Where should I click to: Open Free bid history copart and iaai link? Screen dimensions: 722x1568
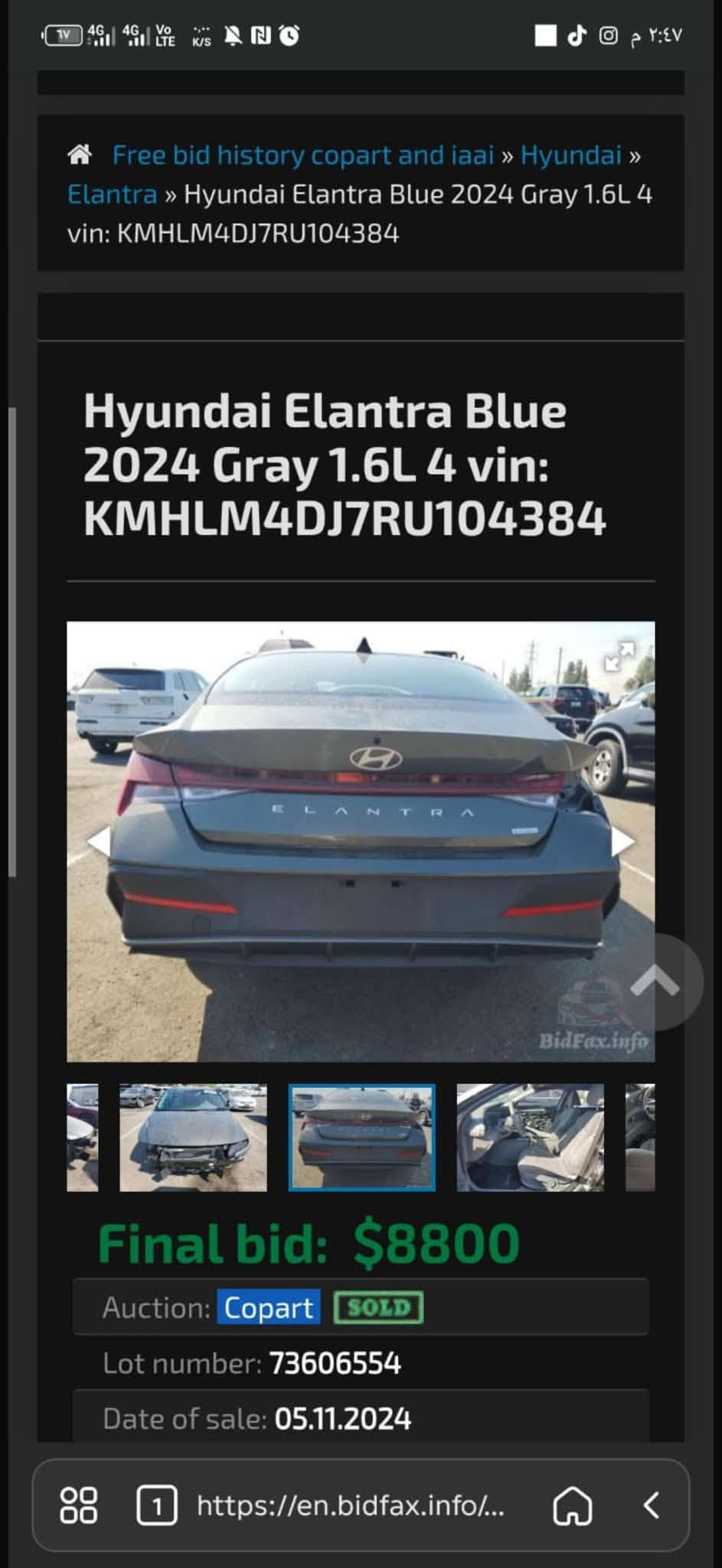303,155
